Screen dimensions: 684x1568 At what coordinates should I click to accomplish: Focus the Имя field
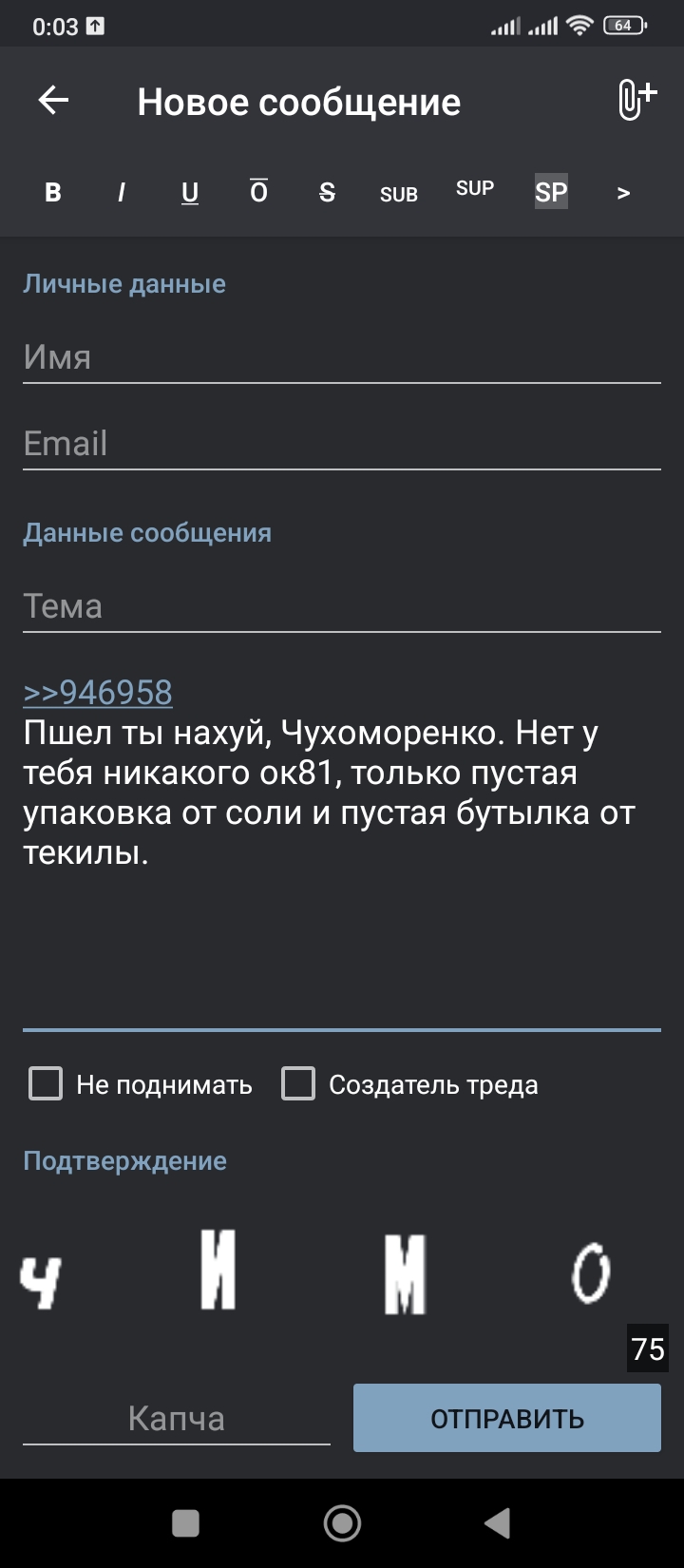[342, 358]
